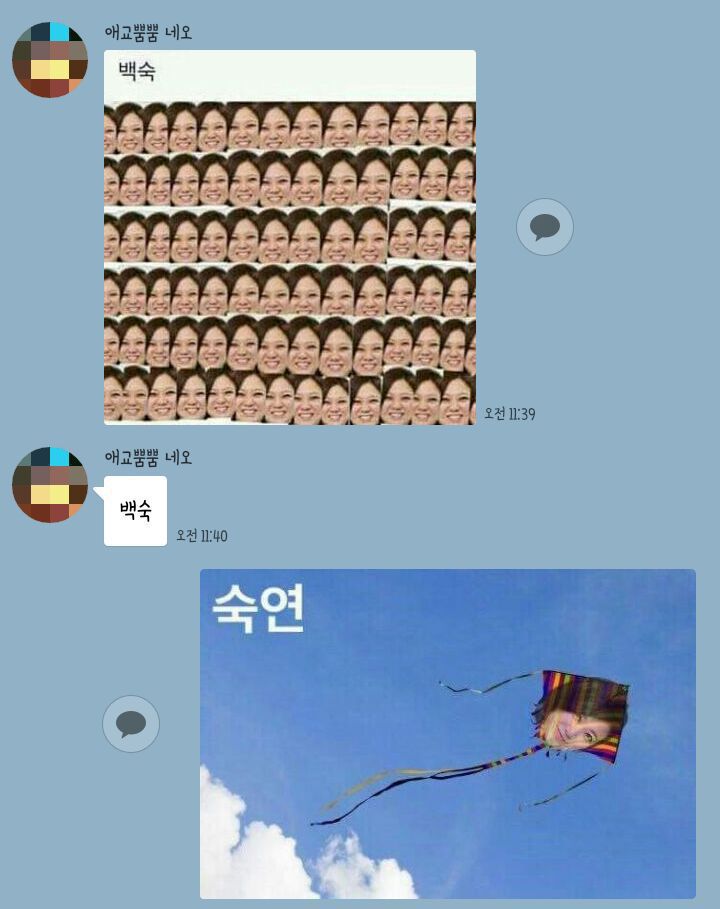Screen dimensions: 720x909
Task: Tap the comment bubble beside the 백숙 image
Action: coord(545,227)
